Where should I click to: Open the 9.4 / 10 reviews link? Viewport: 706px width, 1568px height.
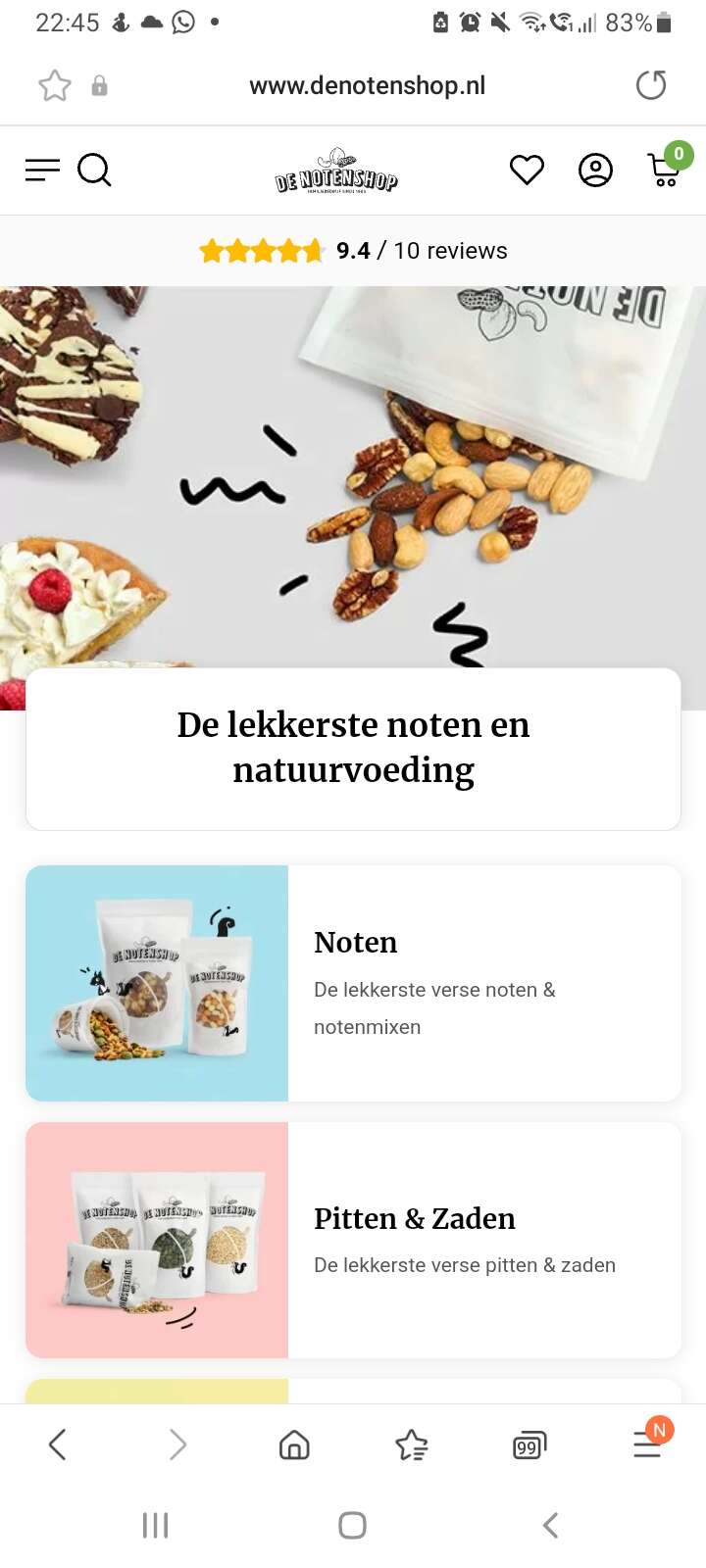353,251
